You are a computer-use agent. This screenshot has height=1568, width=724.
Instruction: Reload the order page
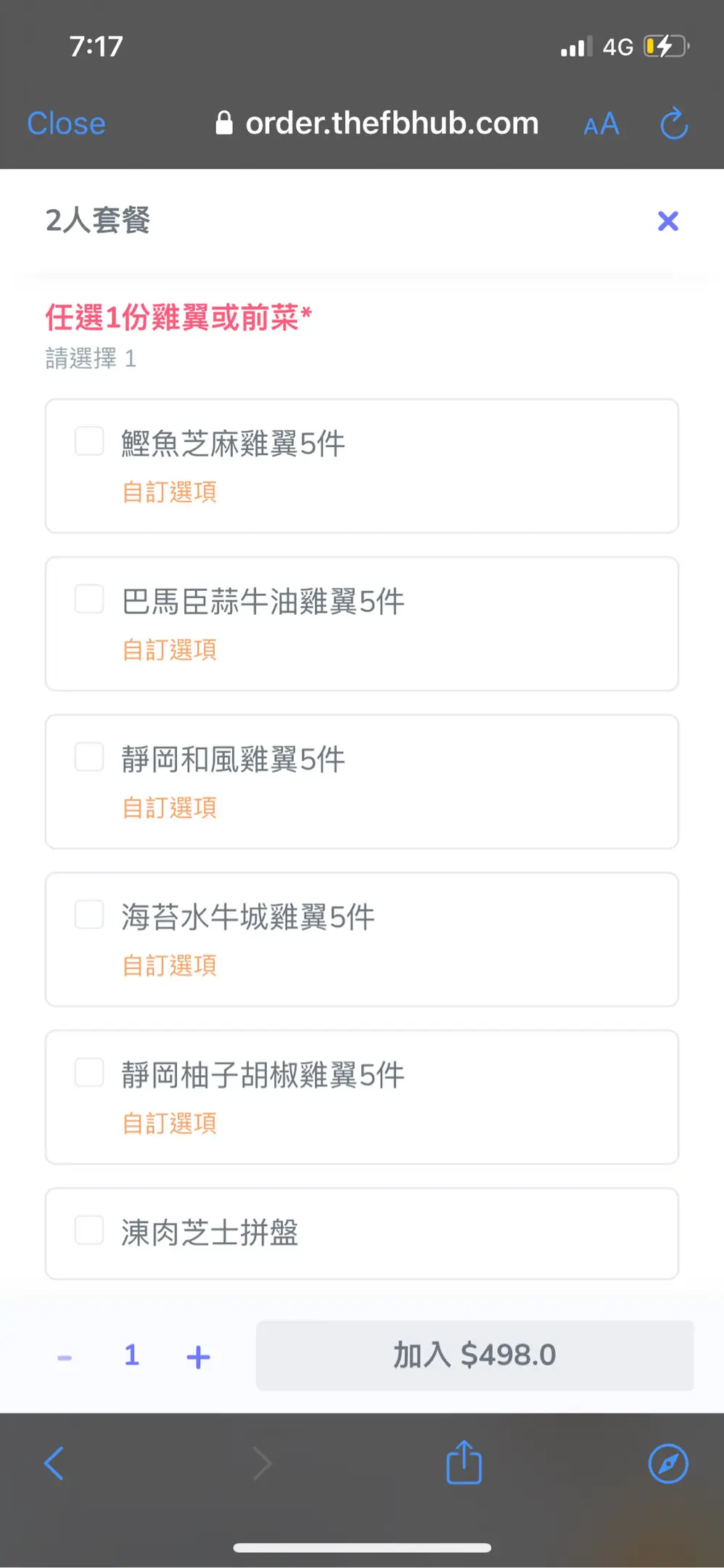coord(674,123)
